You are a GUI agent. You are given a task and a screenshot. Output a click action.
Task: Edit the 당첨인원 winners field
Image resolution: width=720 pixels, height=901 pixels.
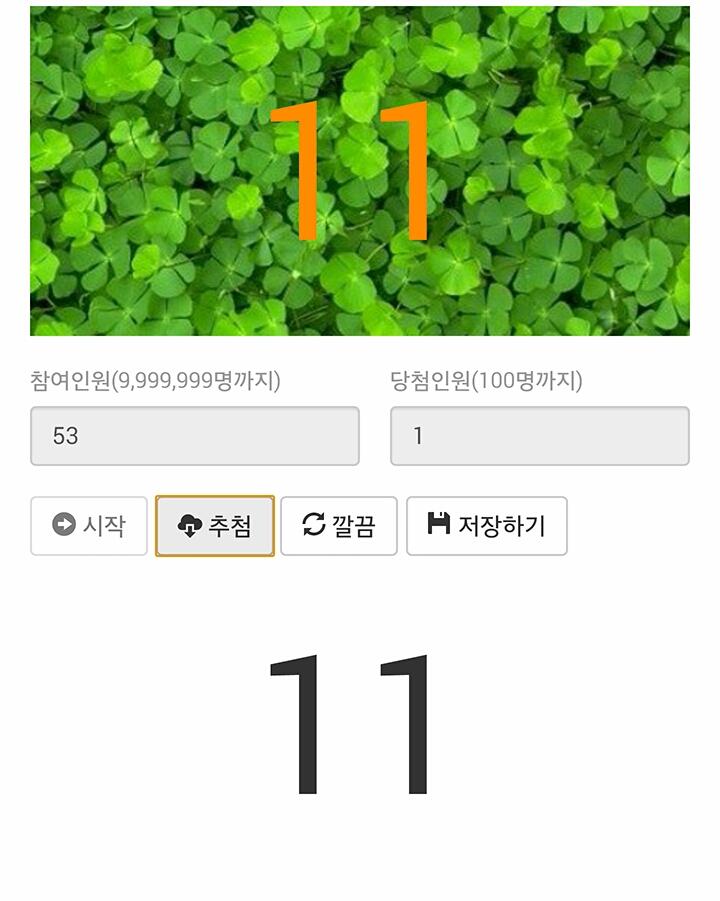[539, 436]
